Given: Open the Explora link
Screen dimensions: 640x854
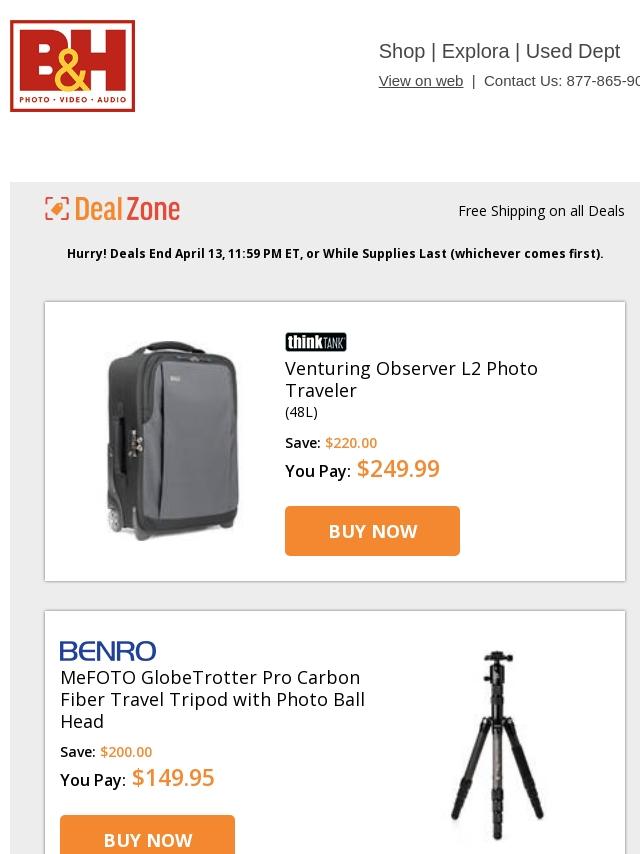Looking at the screenshot, I should point(475,51).
